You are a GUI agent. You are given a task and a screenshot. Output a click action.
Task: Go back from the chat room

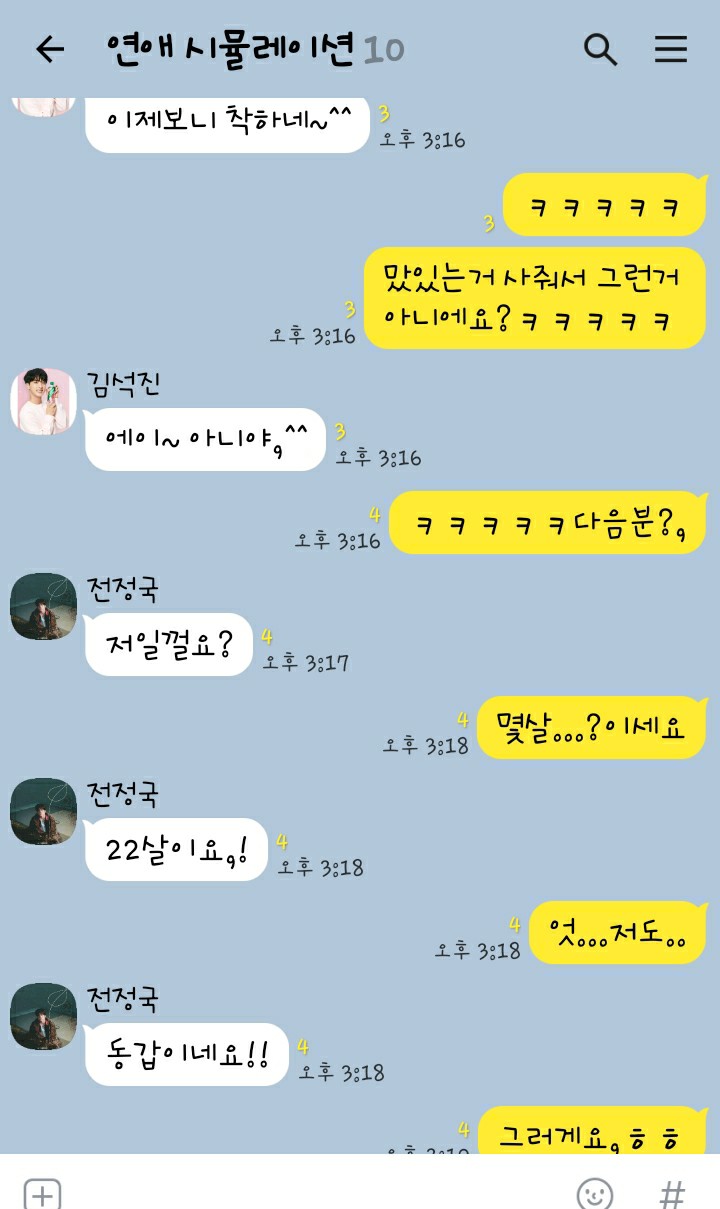click(49, 49)
